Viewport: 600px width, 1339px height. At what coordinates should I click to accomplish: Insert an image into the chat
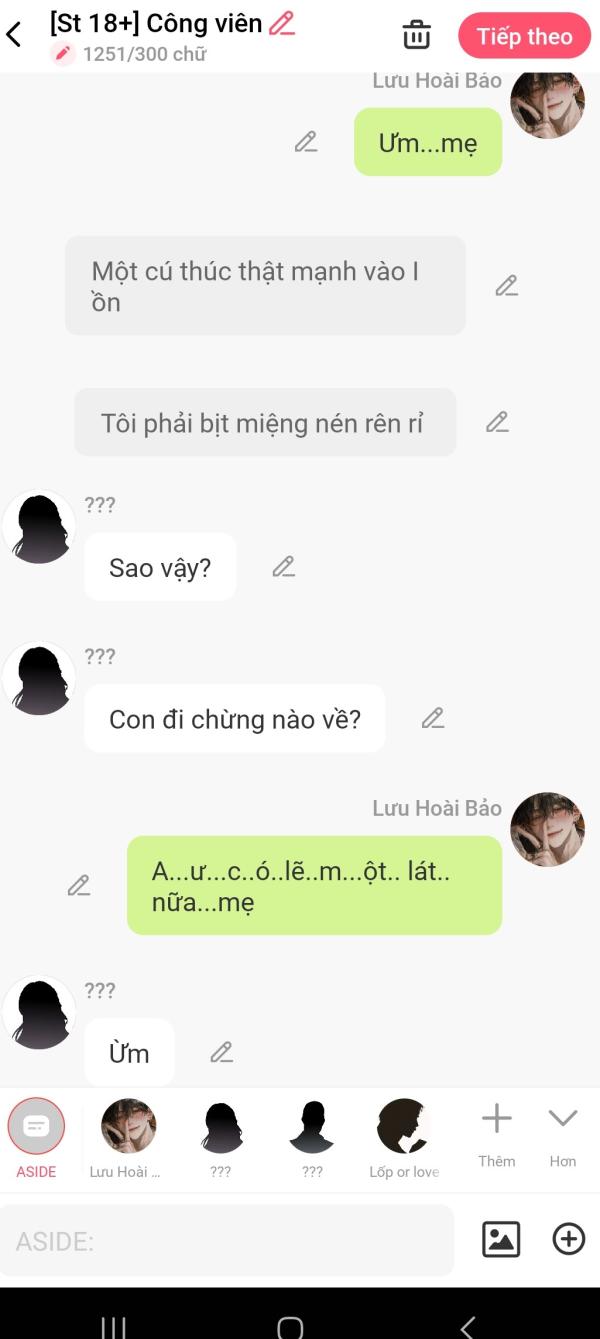point(501,1239)
